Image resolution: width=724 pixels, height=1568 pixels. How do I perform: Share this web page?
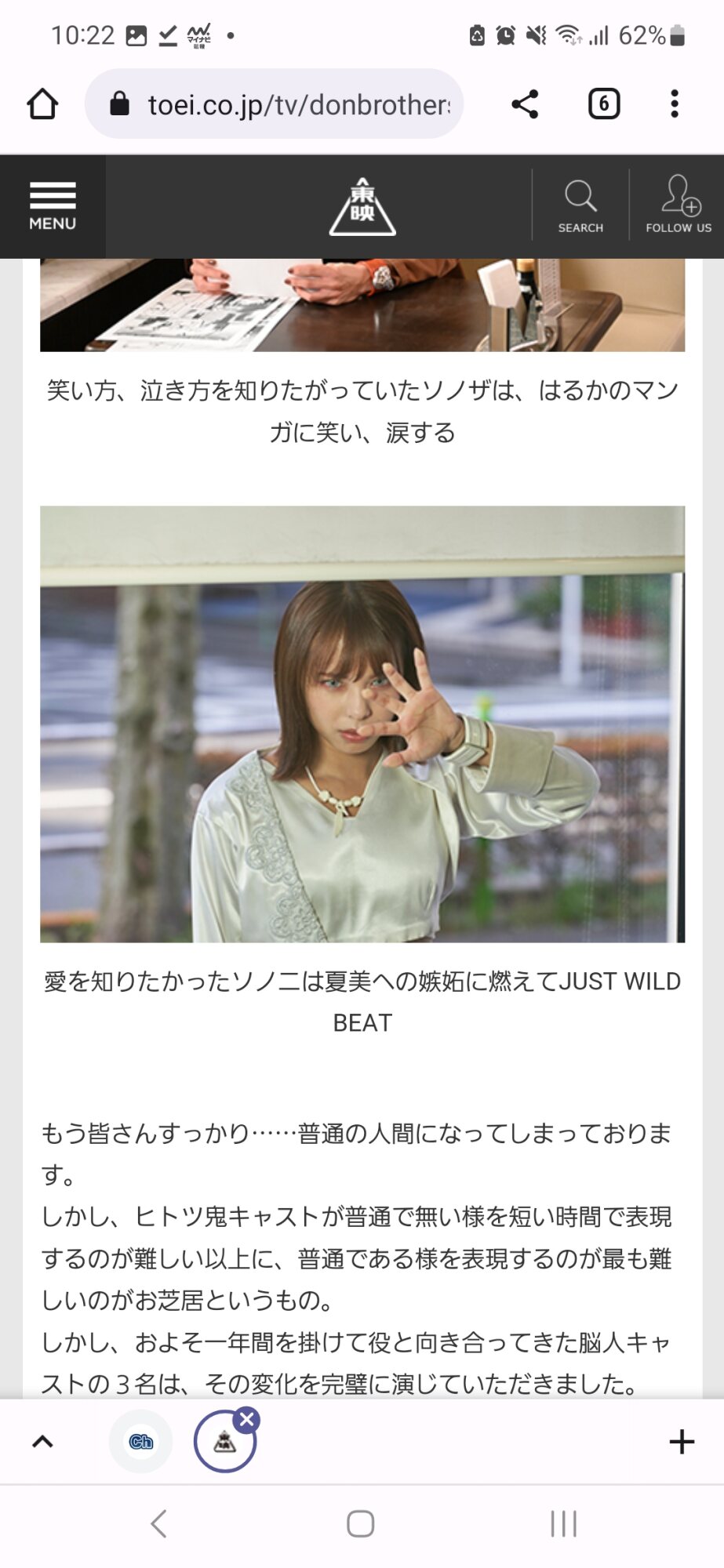525,103
